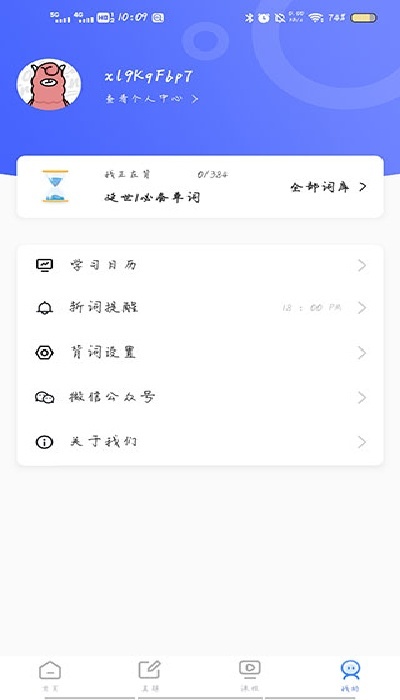Select the 我的 profile tab
This screenshot has width=400, height=700.
click(x=350, y=676)
